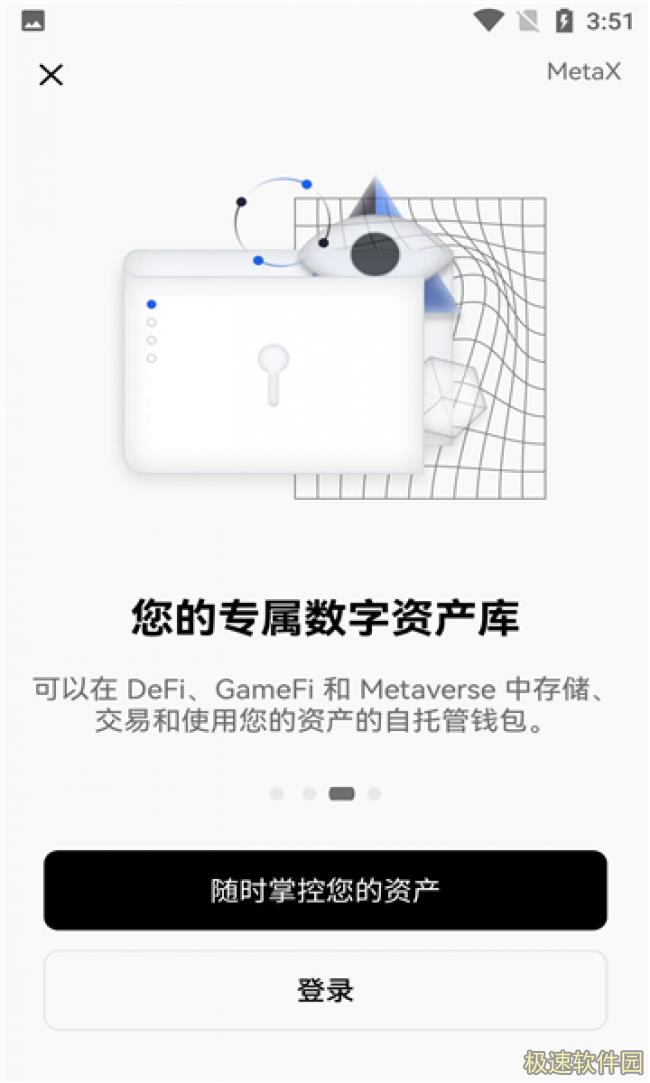This screenshot has width=650, height=1083.
Task: Open the 登录 login button
Action: click(325, 990)
